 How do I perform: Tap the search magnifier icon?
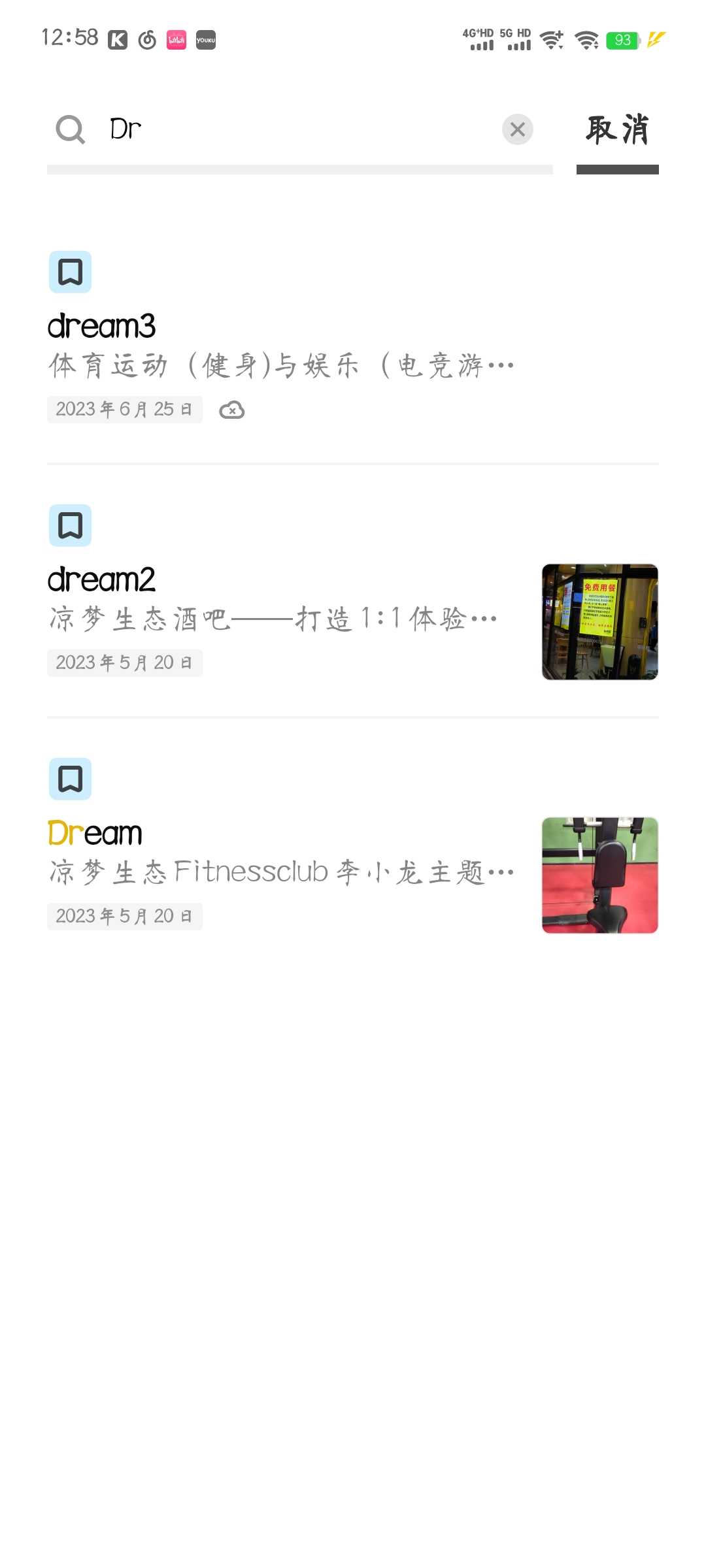point(71,129)
